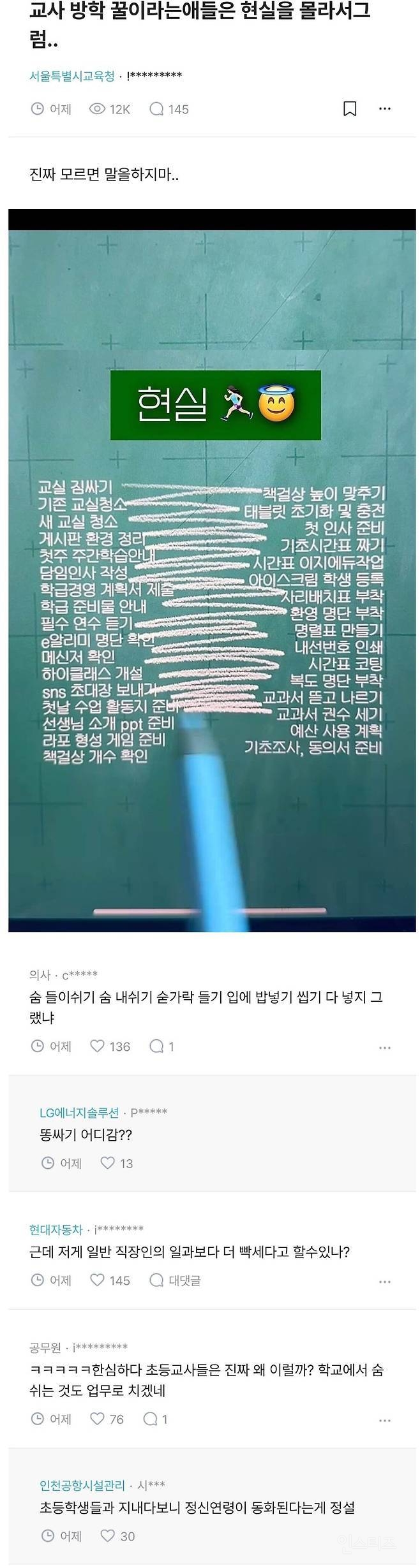The image size is (420, 1568).
Task: Open the 서울특별시교육청 channel link
Action: pos(72,76)
